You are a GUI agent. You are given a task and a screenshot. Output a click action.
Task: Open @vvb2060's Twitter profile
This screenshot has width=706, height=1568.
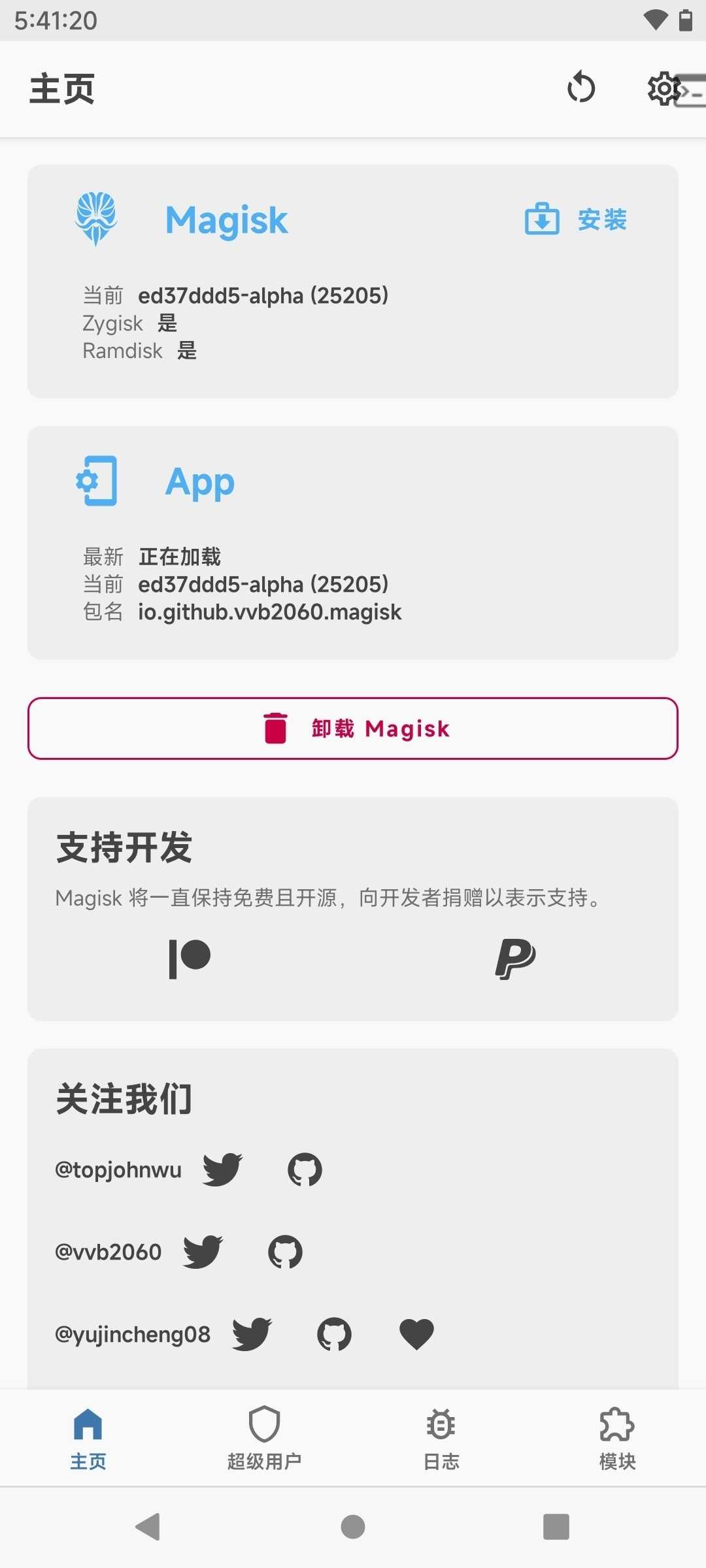203,1251
